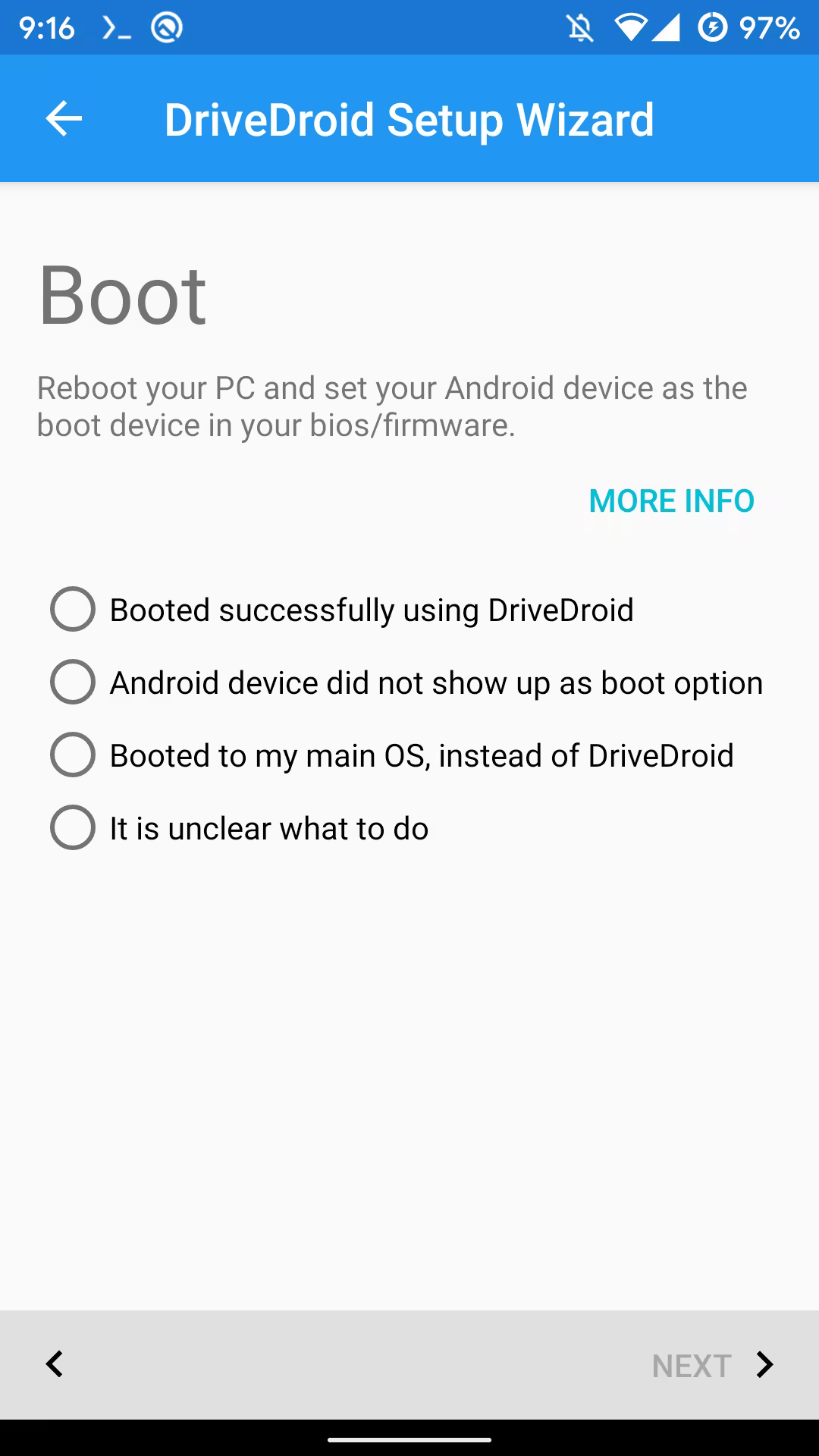The image size is (819, 1456).
Task: Click the previous page chevron at bottom left
Action: 55,1364
